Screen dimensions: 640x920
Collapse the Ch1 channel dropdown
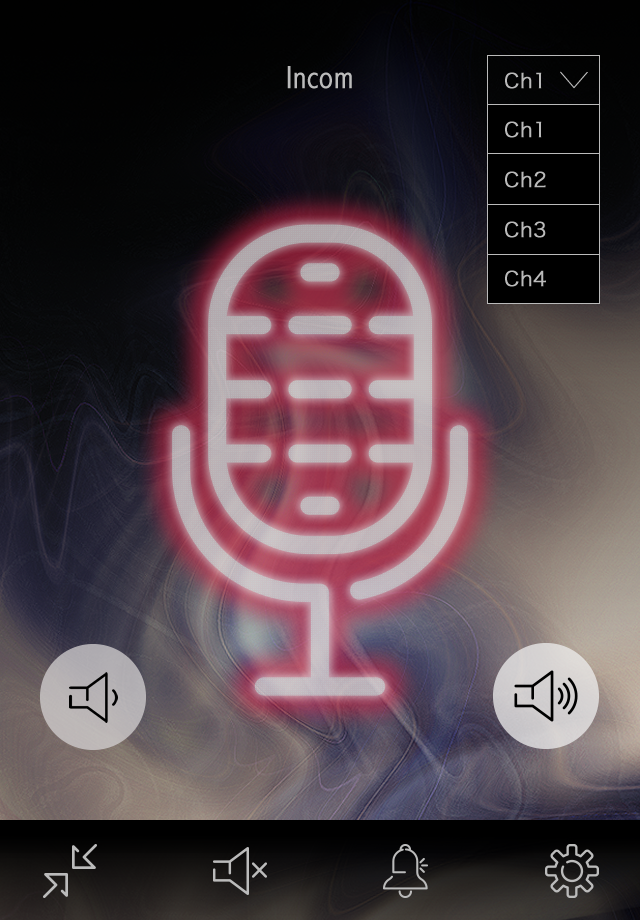click(543, 80)
